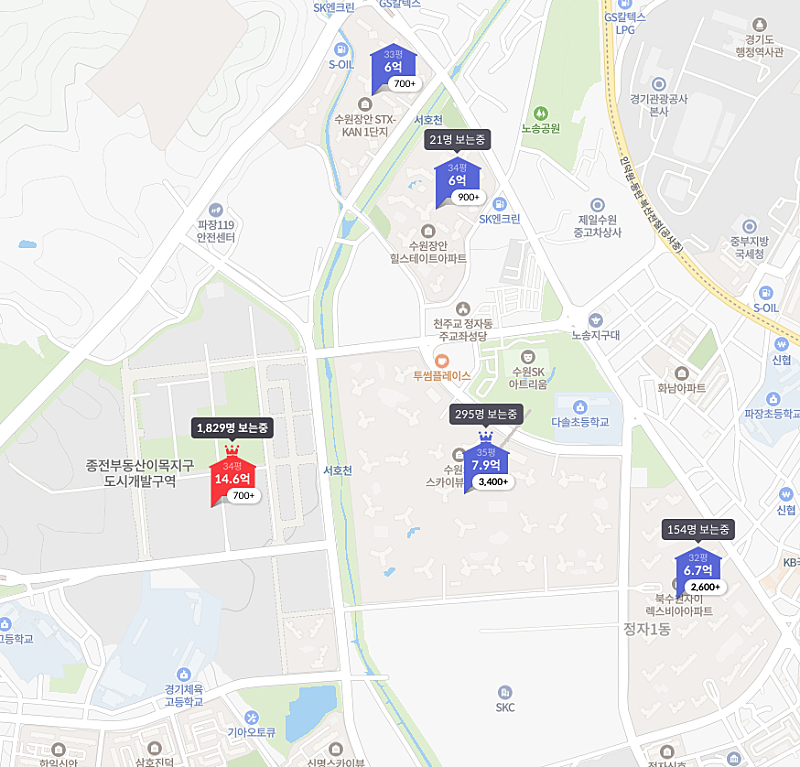Open the 33평 6억 marker near STX-KAN 1단지
The height and width of the screenshot is (767, 800).
[x=392, y=64]
